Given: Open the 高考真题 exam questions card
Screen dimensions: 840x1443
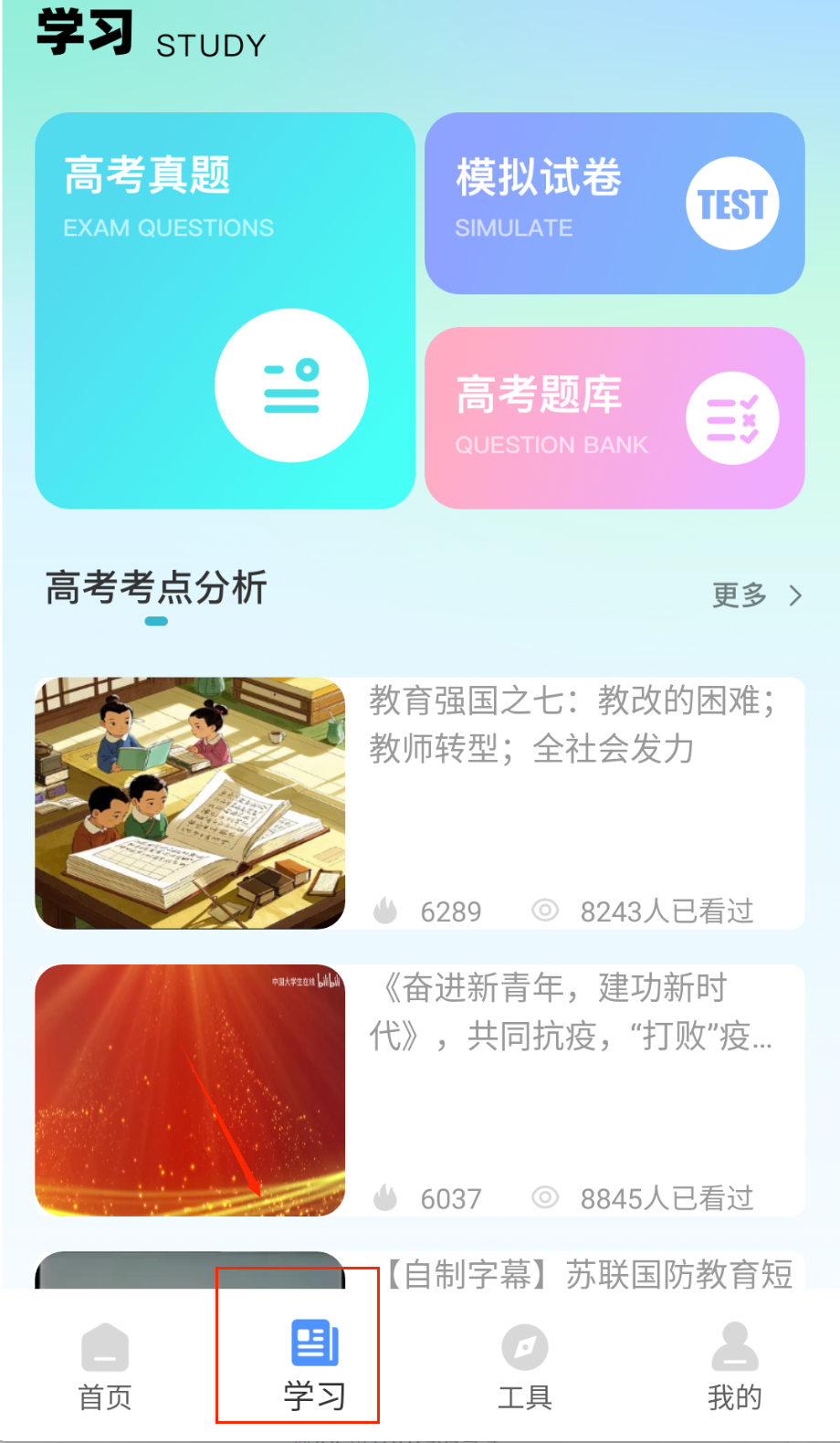Looking at the screenshot, I should click(x=225, y=311).
